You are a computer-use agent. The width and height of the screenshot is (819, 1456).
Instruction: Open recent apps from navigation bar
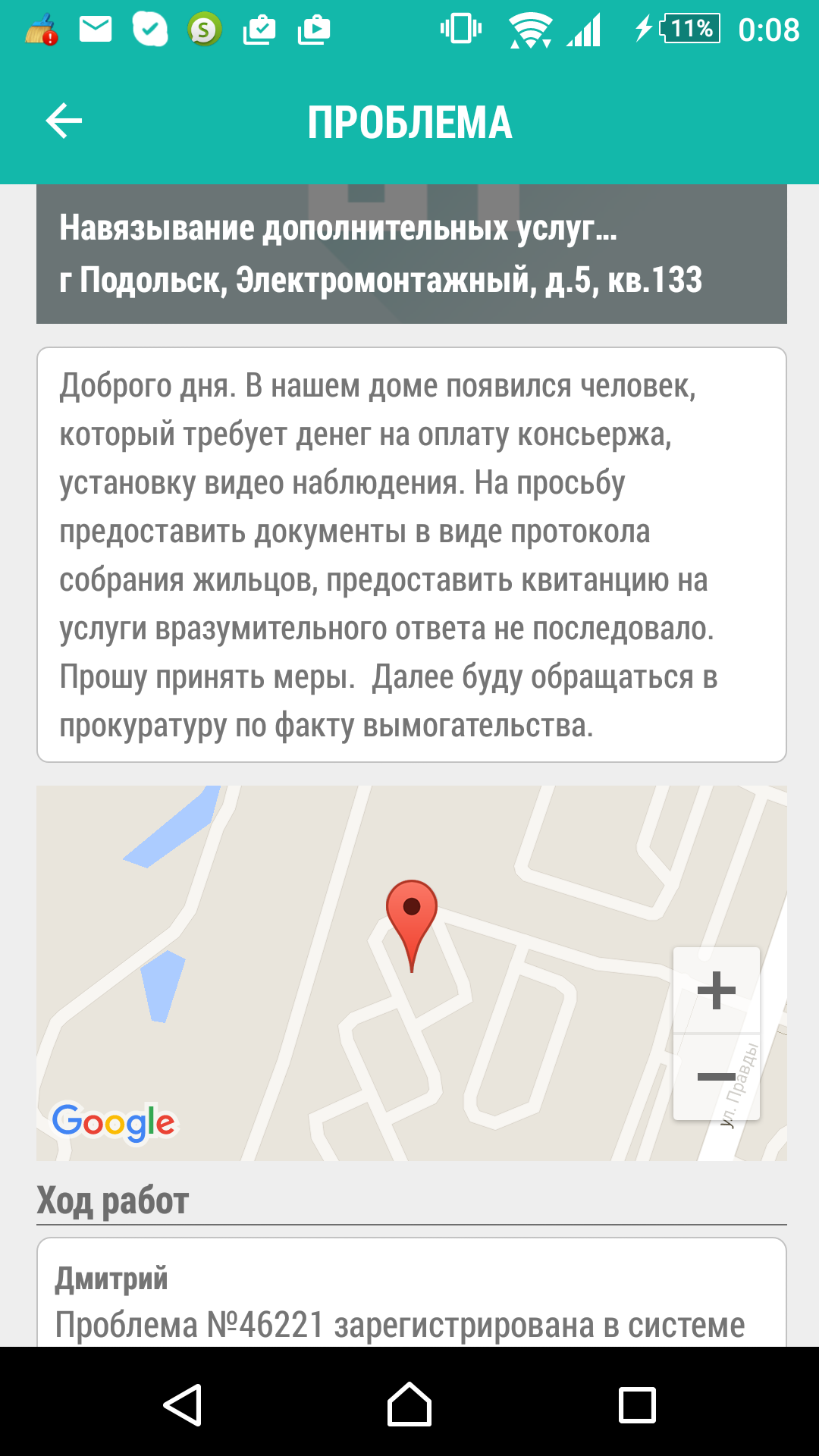637,1405
